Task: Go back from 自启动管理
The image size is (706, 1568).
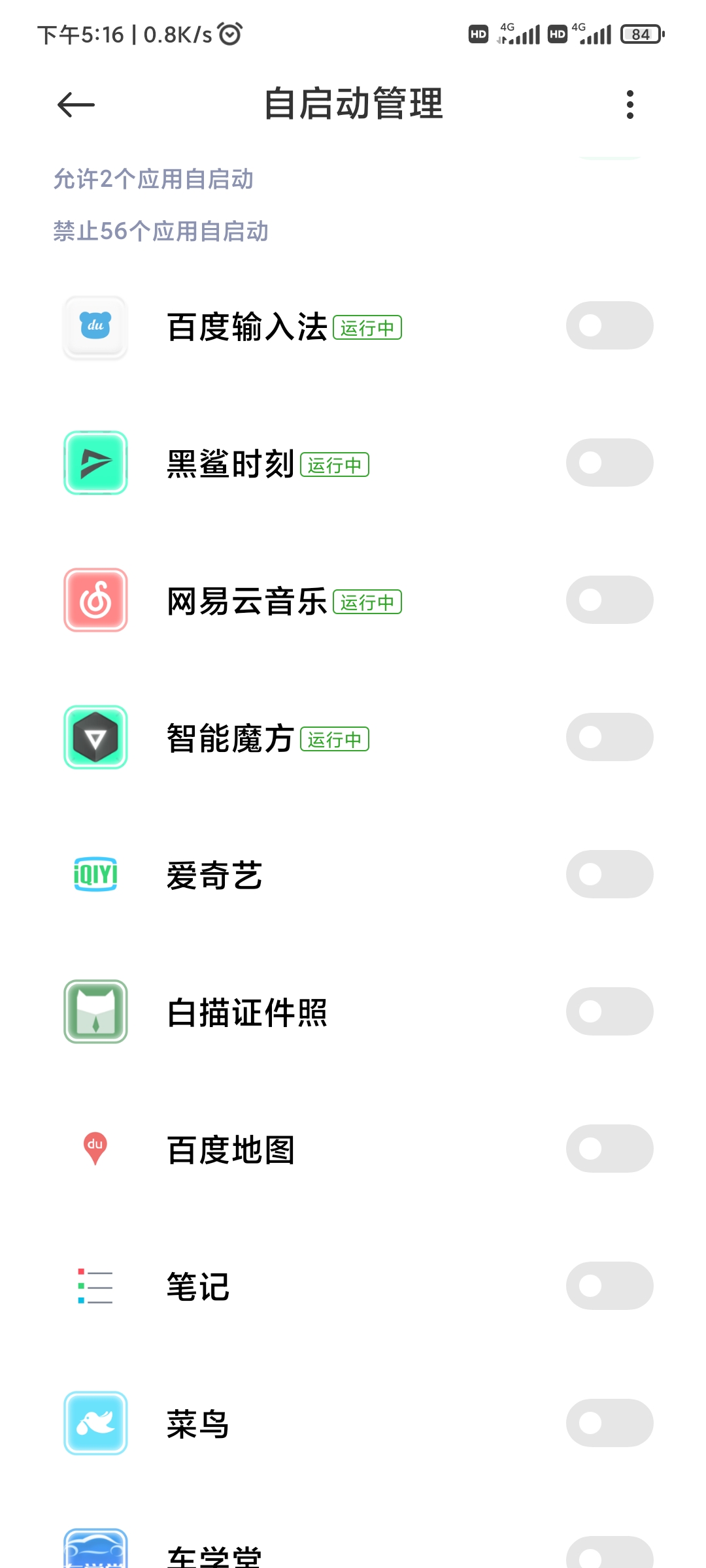Action: (x=76, y=105)
